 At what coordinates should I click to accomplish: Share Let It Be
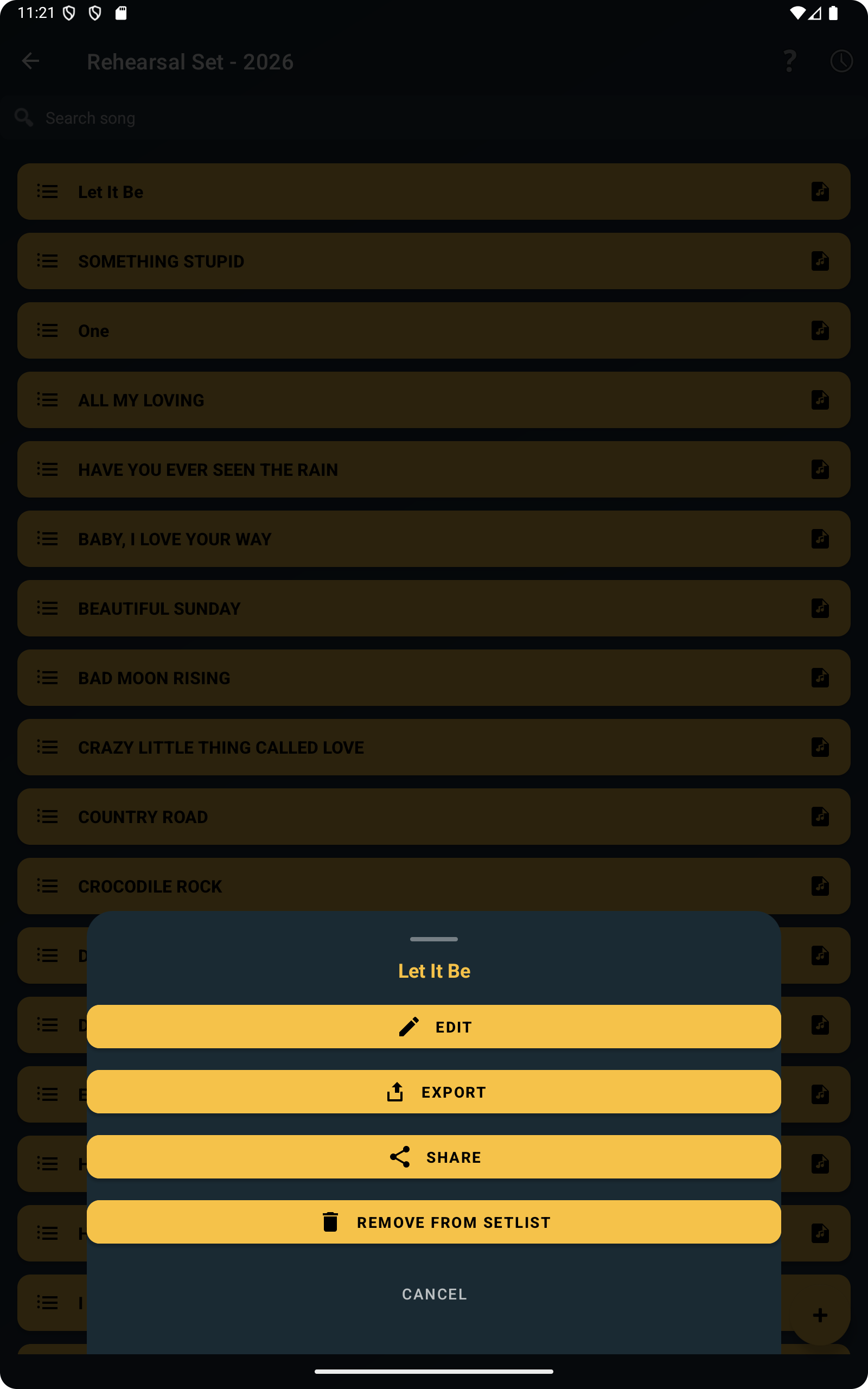point(434,1157)
